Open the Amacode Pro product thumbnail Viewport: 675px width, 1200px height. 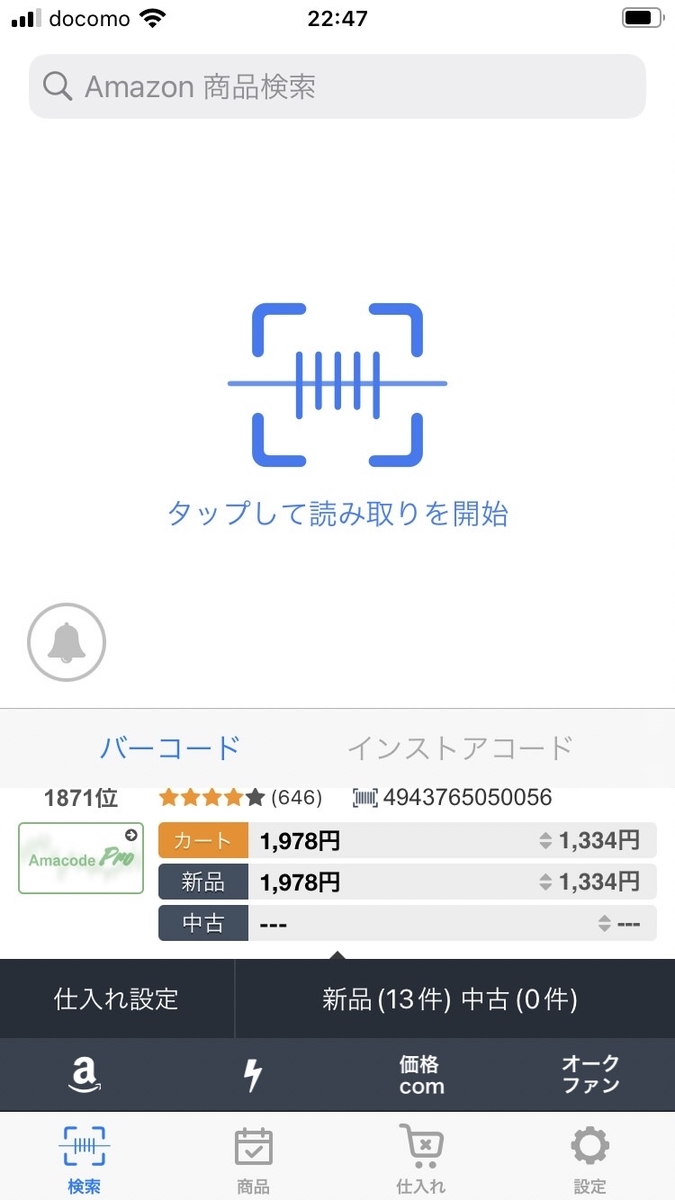click(x=81, y=858)
